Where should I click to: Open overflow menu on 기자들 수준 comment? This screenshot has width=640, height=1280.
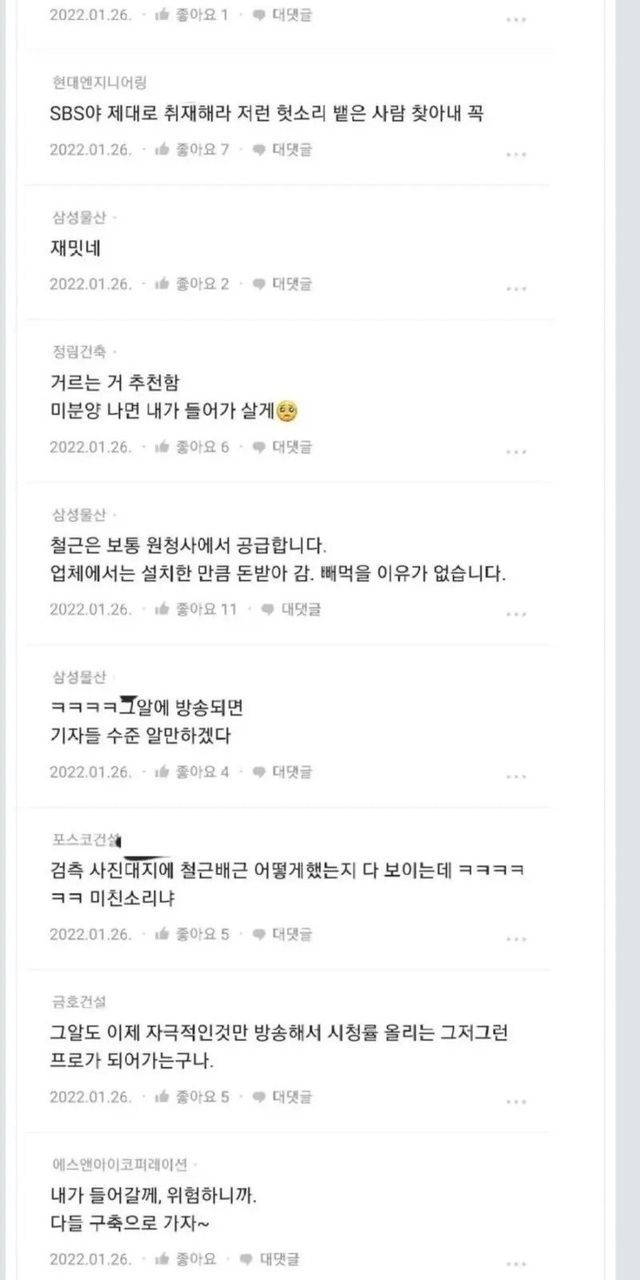(x=516, y=775)
